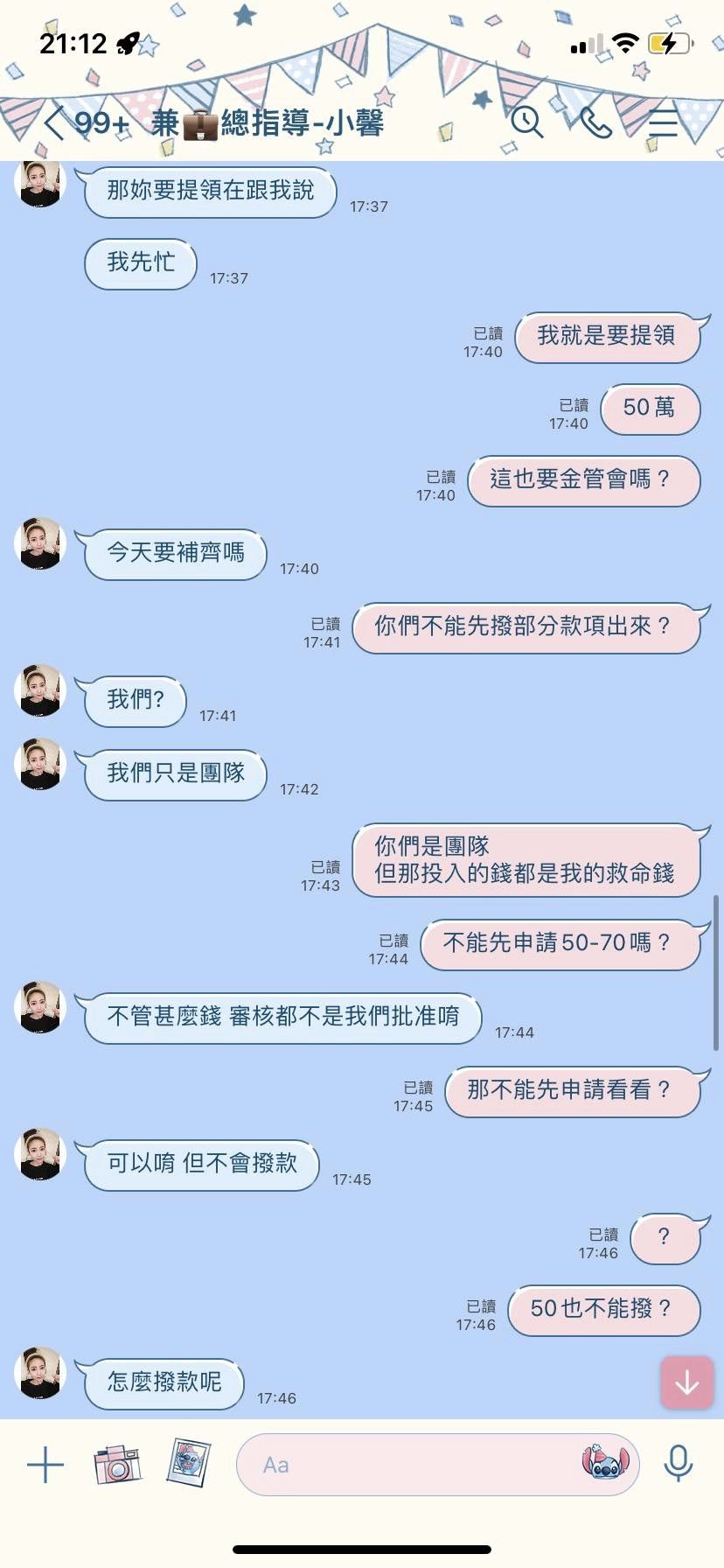Tap the sender's avatar beside 今天要補齊嗎
Image resolution: width=724 pixels, height=1568 pixels.
point(40,544)
